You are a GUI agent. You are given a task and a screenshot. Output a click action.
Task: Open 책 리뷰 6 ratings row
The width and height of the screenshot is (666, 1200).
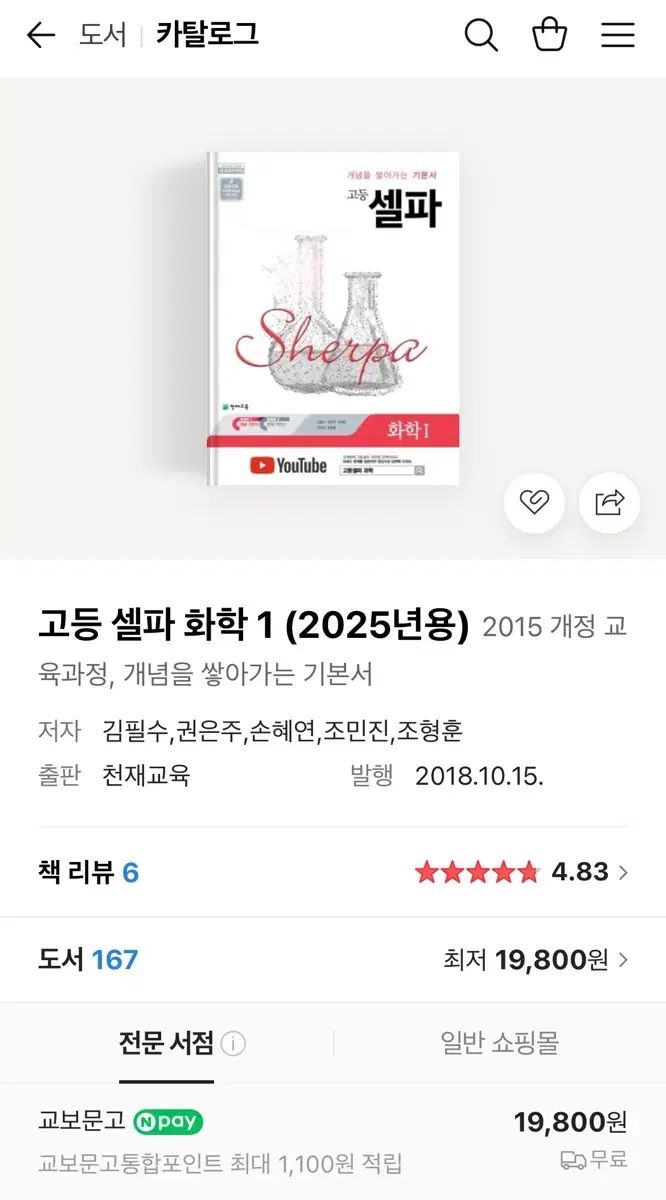[333, 872]
